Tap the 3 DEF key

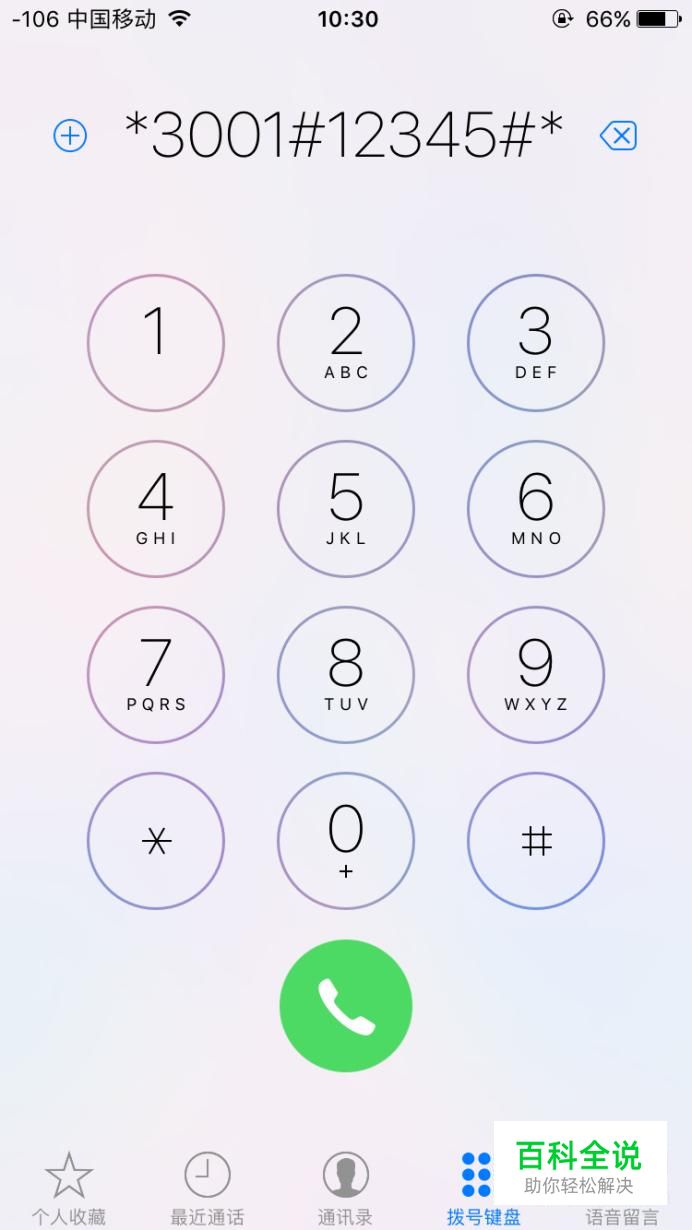(x=536, y=343)
